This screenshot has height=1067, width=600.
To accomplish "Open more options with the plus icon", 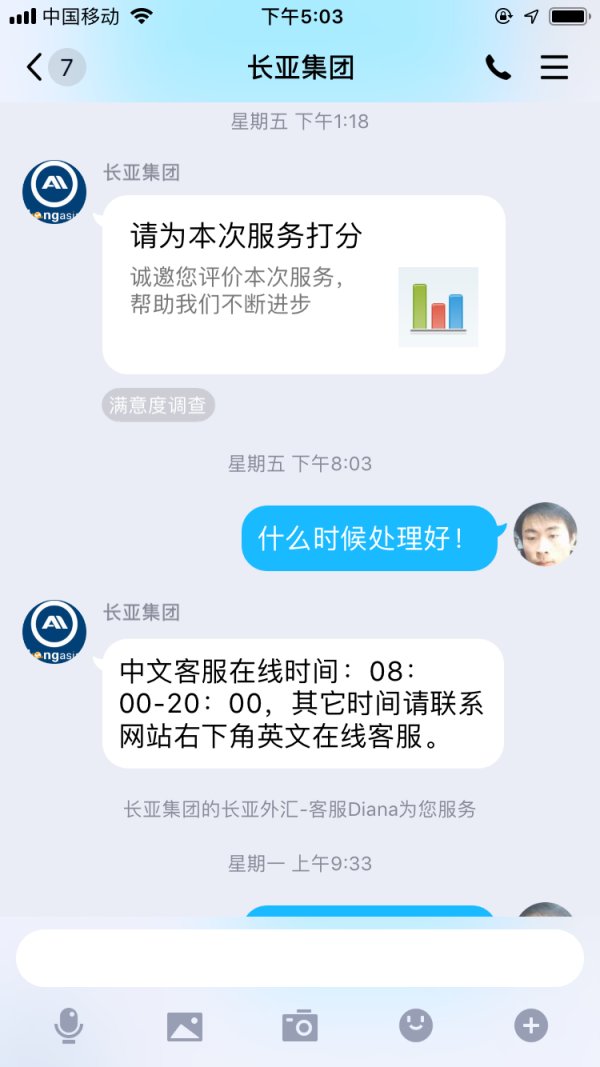I will pyautogui.click(x=531, y=1025).
